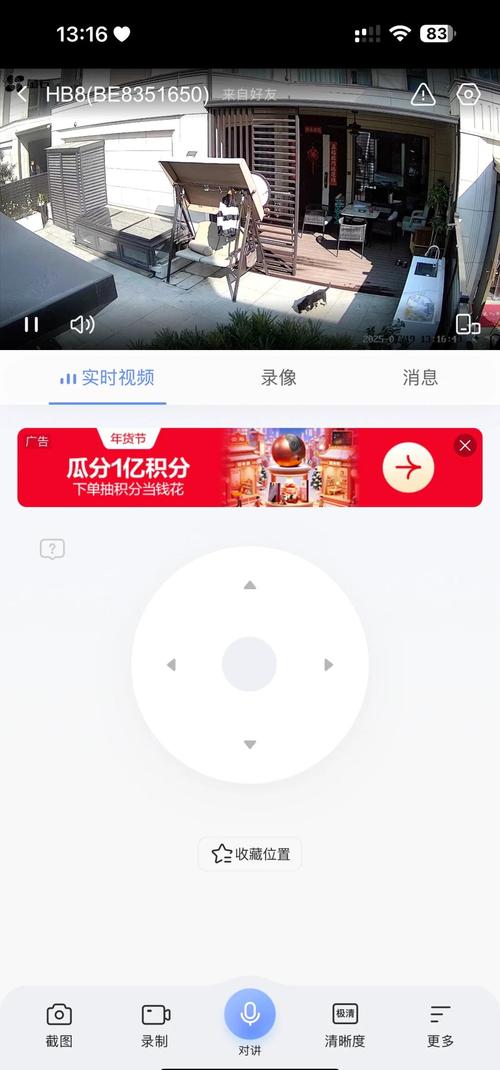Viewport: 500px width, 1070px height.
Task: Pan the camera left with the left arrow
Action: coord(171,665)
